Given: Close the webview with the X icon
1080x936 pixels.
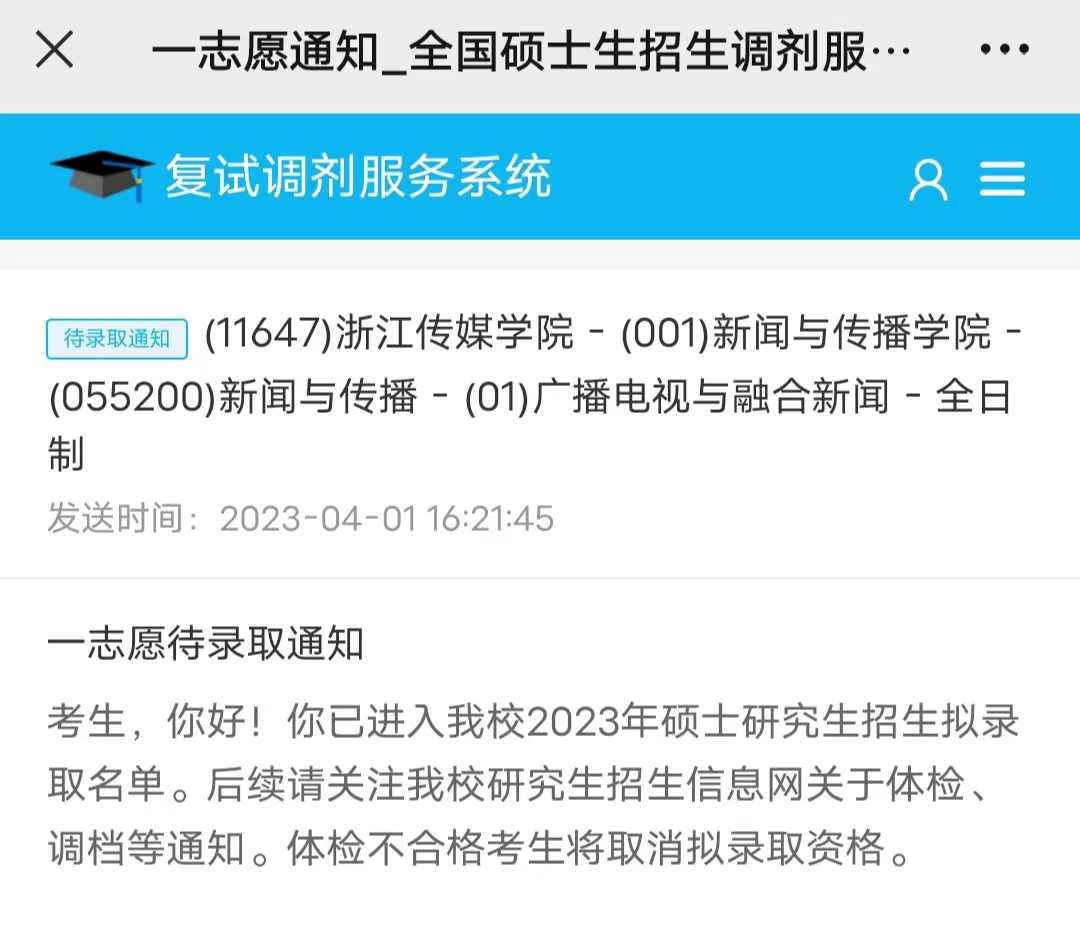Looking at the screenshot, I should tap(54, 49).
